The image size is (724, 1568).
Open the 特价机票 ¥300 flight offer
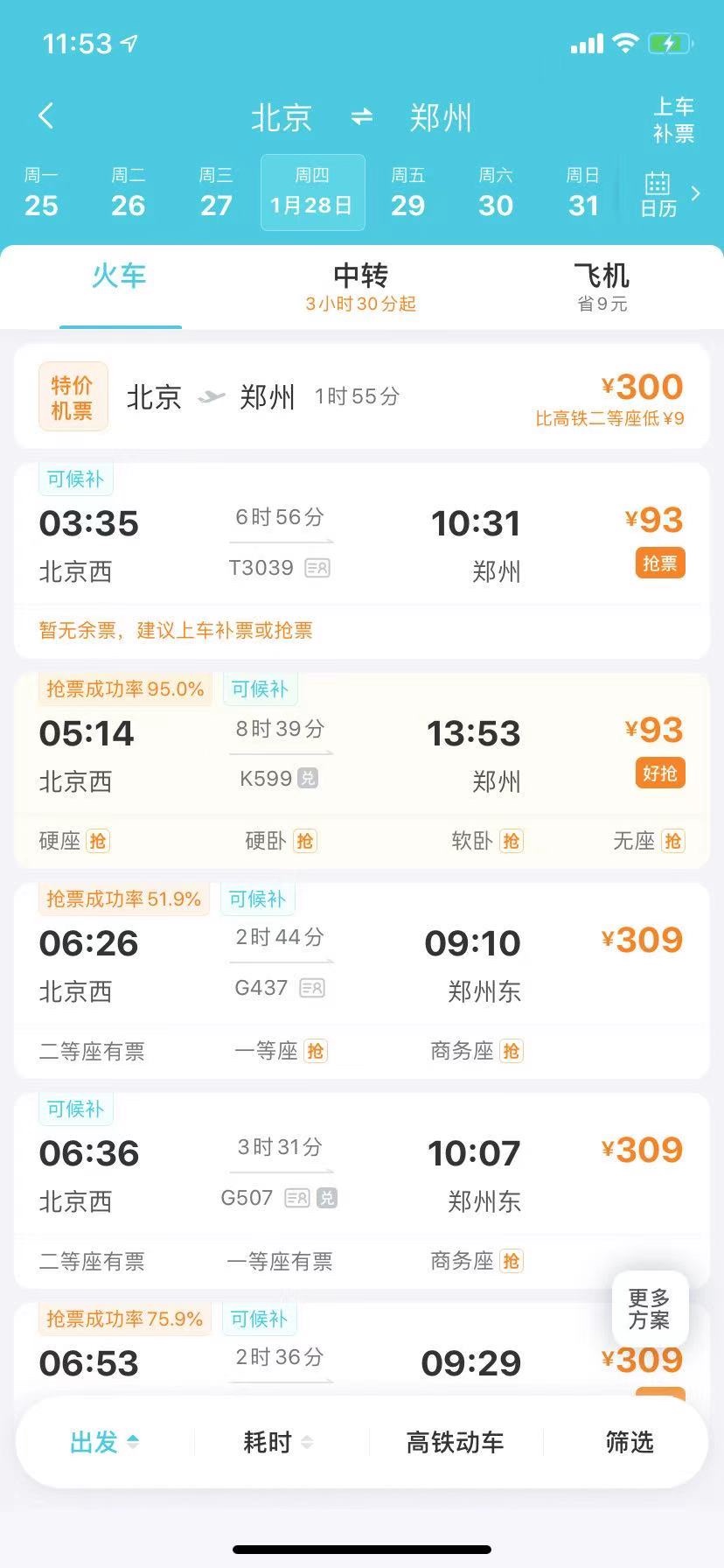coord(361,397)
